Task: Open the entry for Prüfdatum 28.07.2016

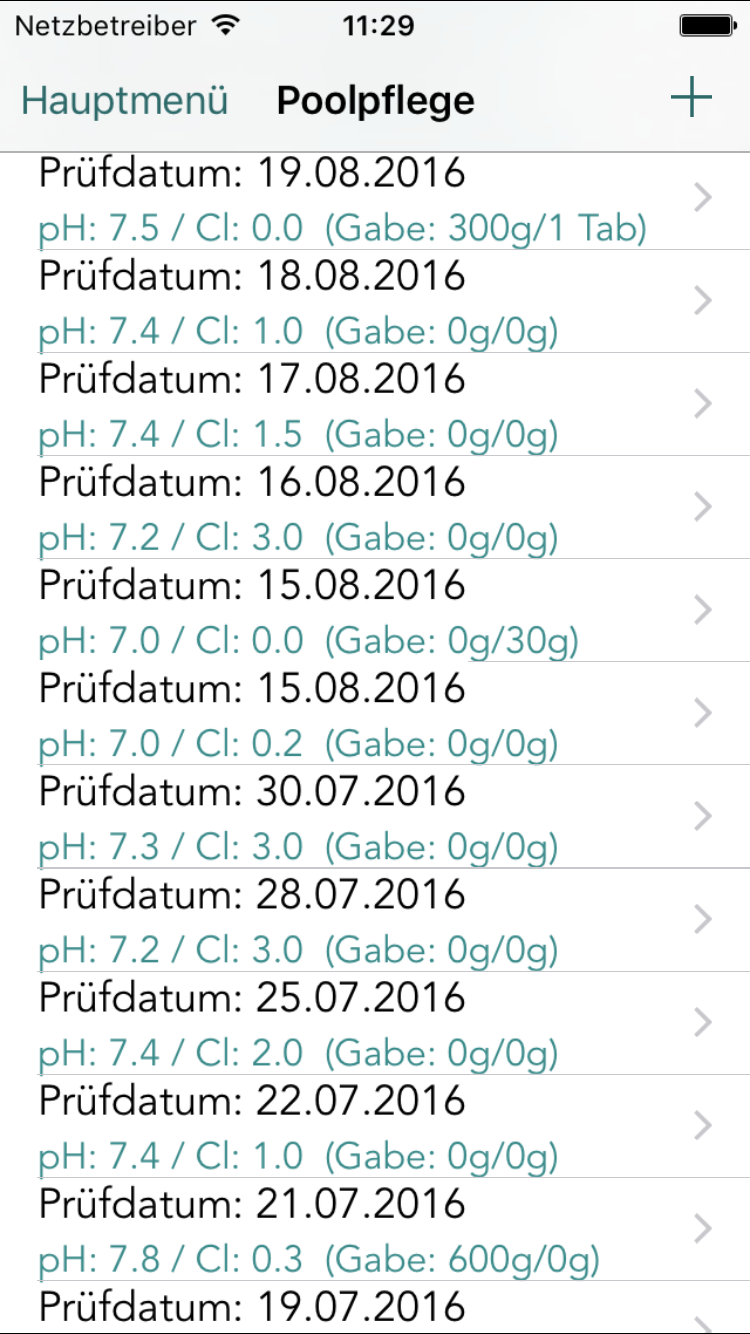Action: pos(375,920)
